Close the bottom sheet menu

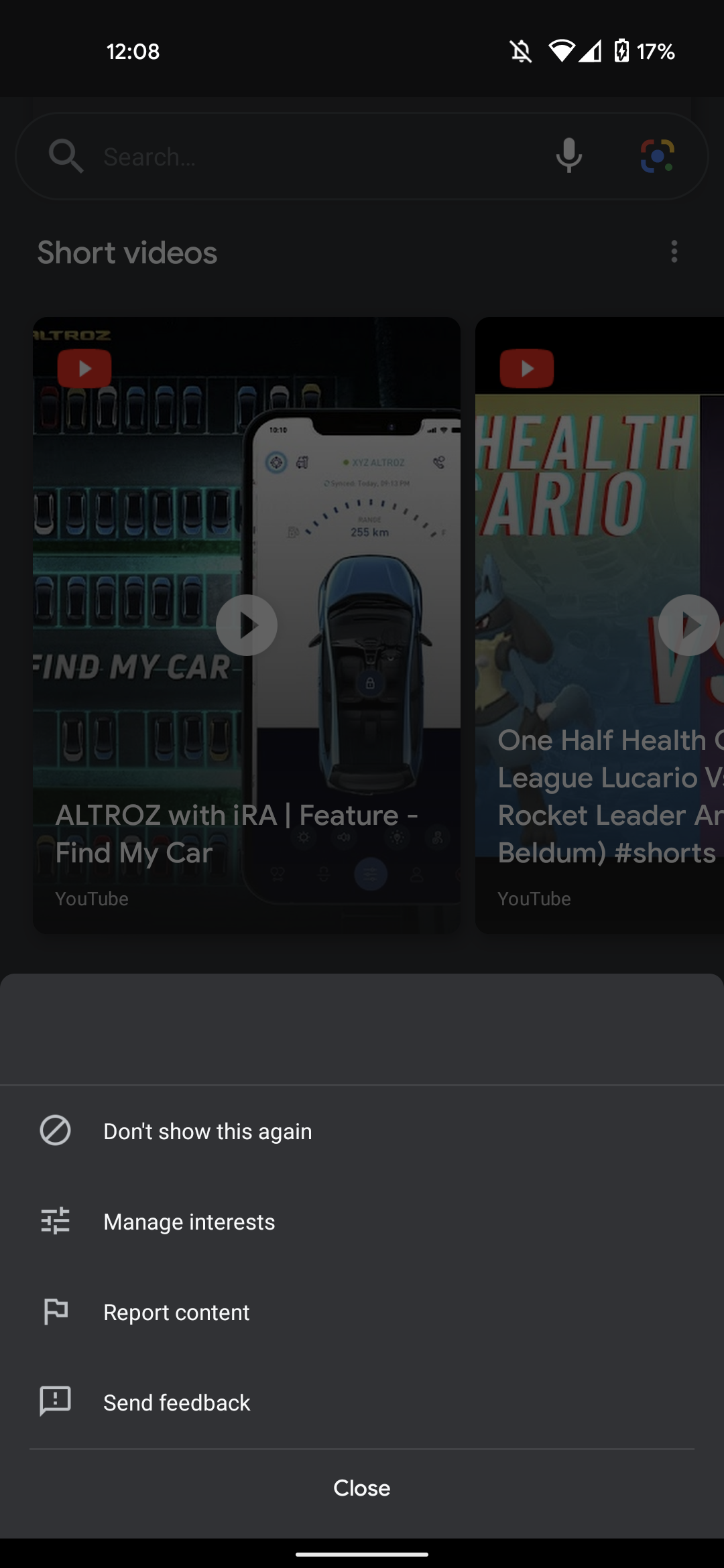coord(362,1488)
